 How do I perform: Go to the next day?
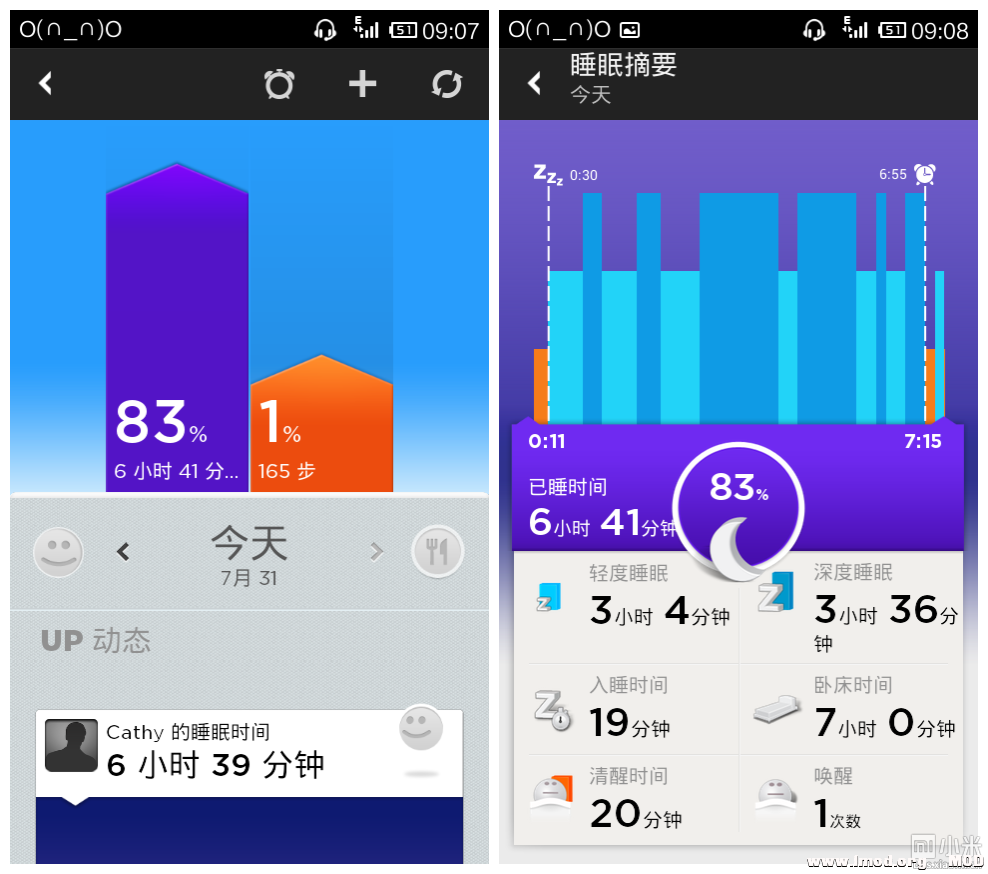click(x=377, y=551)
